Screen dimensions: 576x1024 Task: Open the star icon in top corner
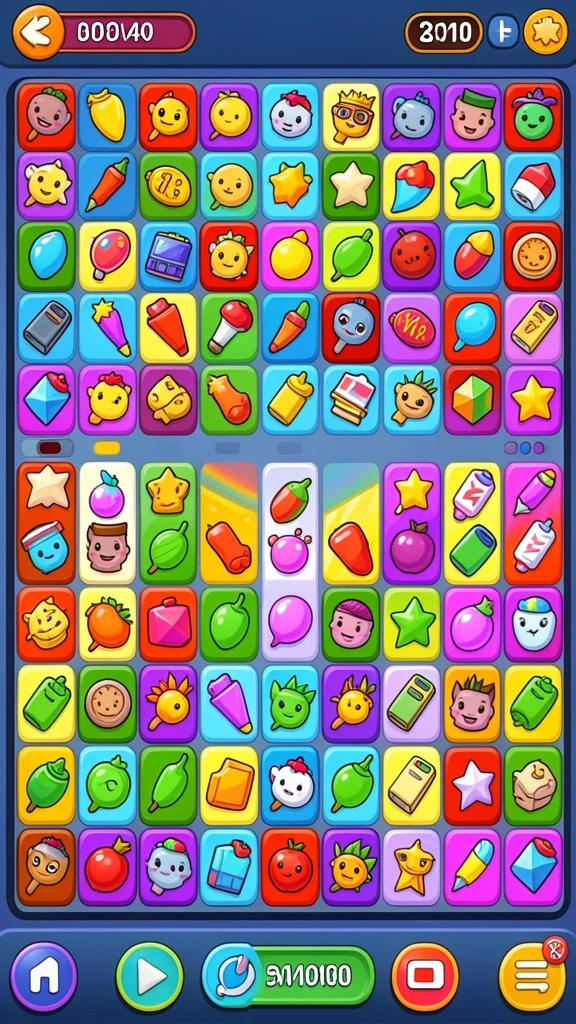[x=545, y=31]
